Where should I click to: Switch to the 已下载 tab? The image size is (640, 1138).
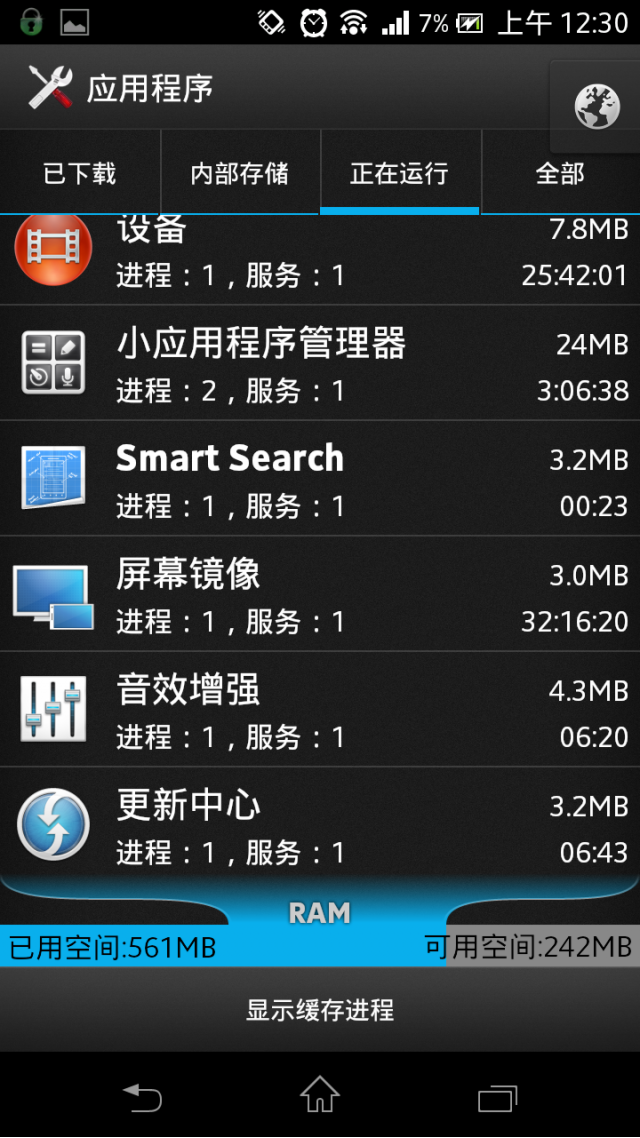point(80,174)
